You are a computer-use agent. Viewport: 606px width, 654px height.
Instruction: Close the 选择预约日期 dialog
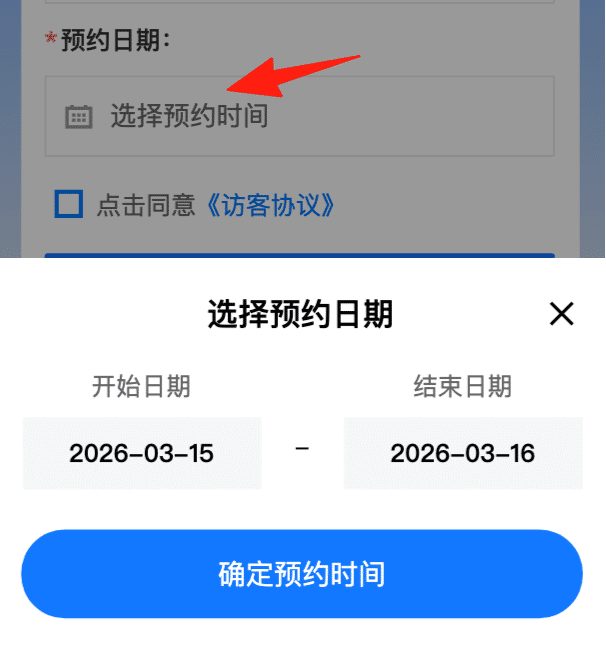click(x=561, y=314)
